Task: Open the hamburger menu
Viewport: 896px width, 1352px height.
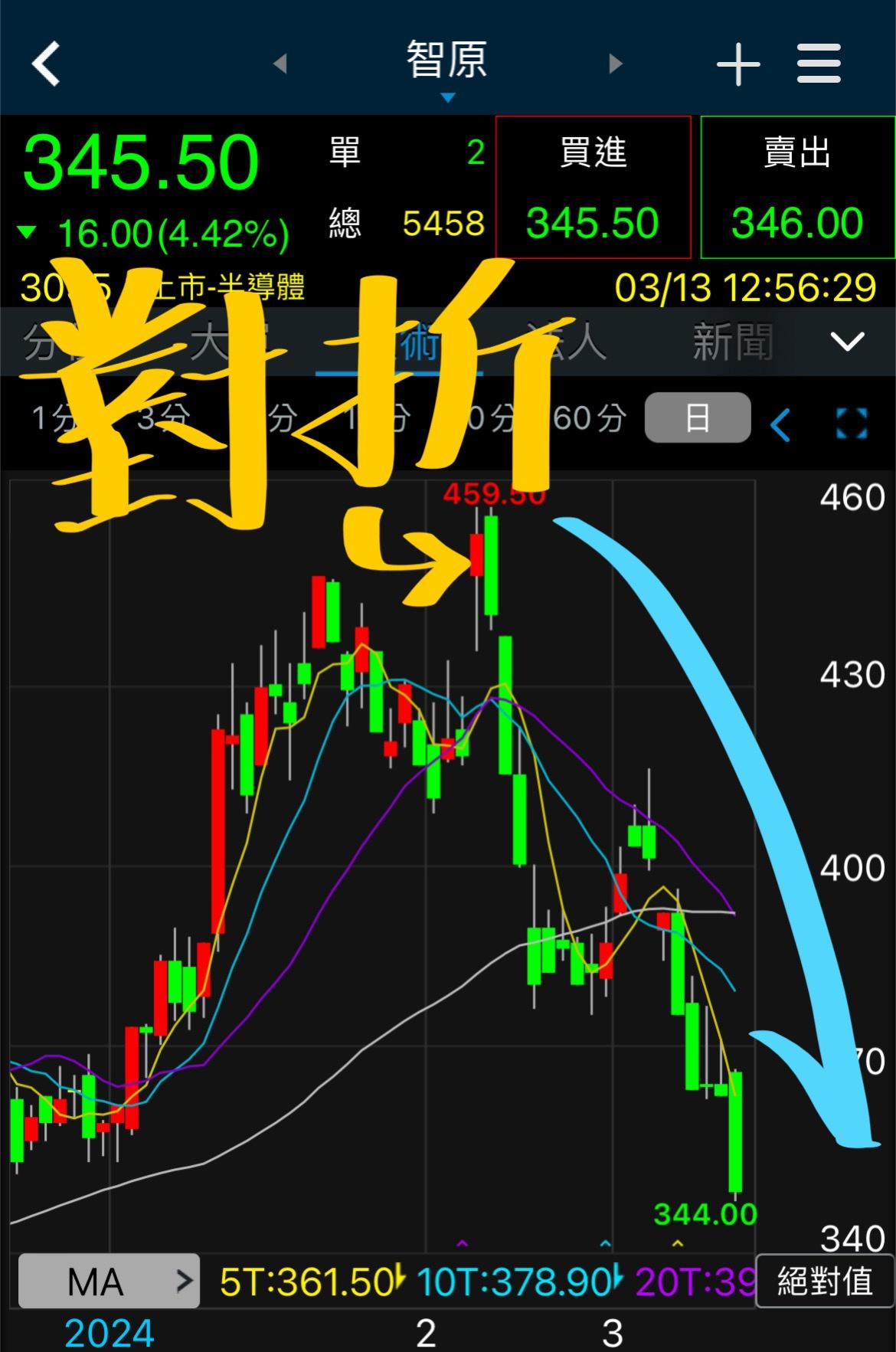Action: [819, 64]
